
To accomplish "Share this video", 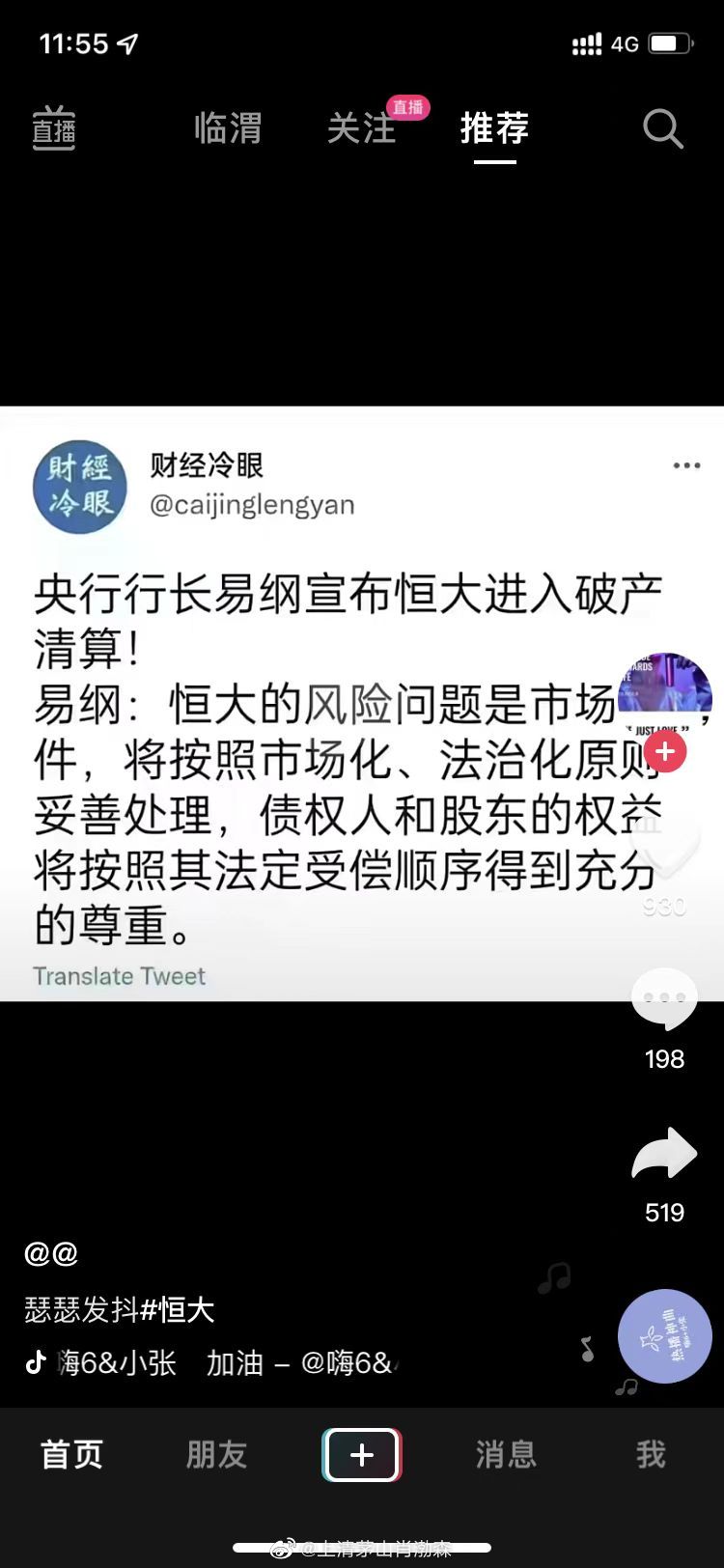I will point(664,1154).
